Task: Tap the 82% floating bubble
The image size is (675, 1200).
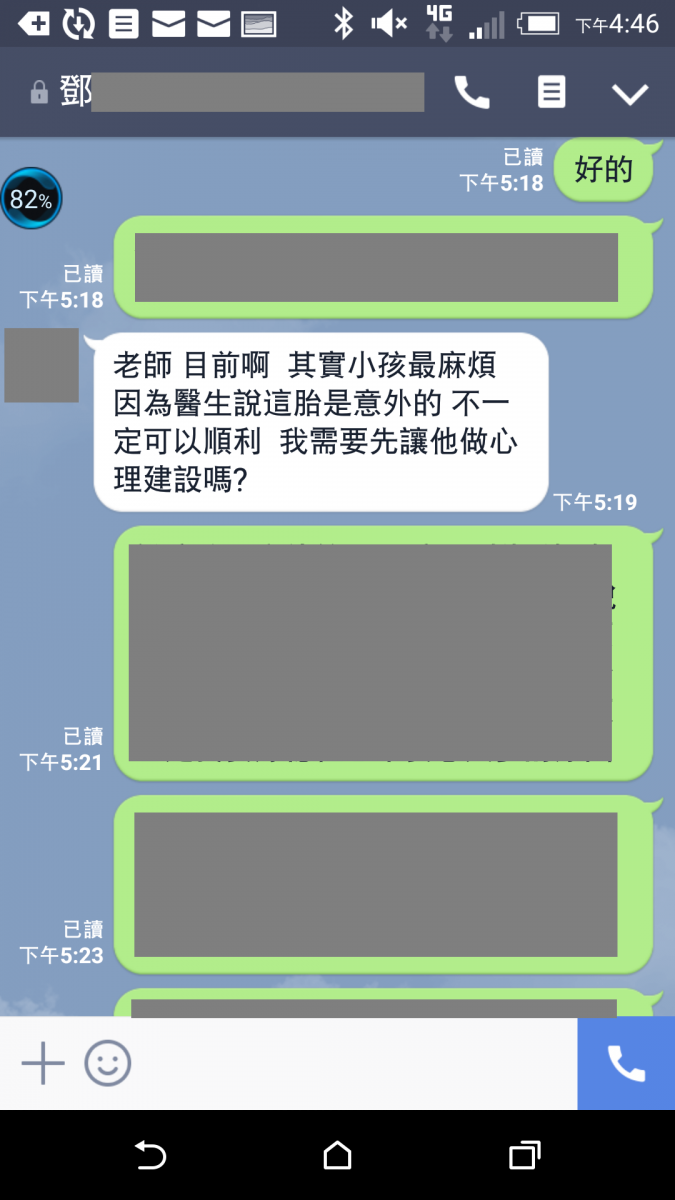Action: 31,199
